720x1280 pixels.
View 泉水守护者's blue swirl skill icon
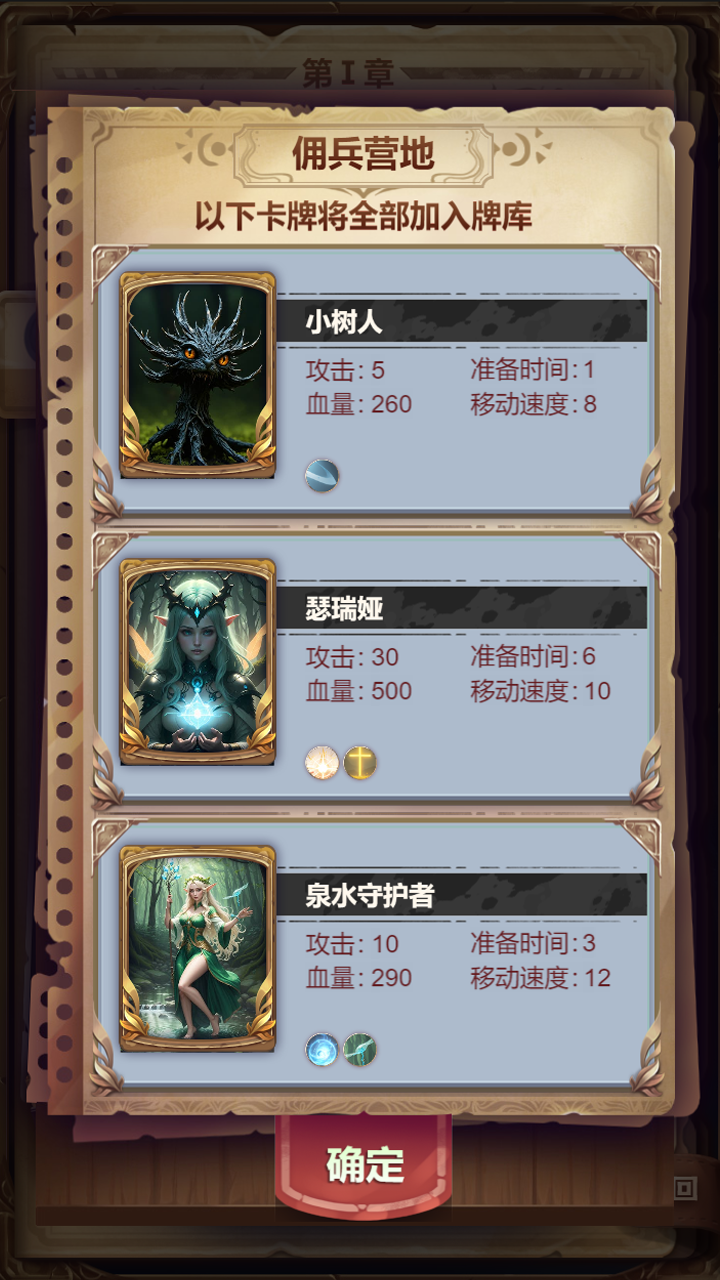pyautogui.click(x=322, y=1049)
